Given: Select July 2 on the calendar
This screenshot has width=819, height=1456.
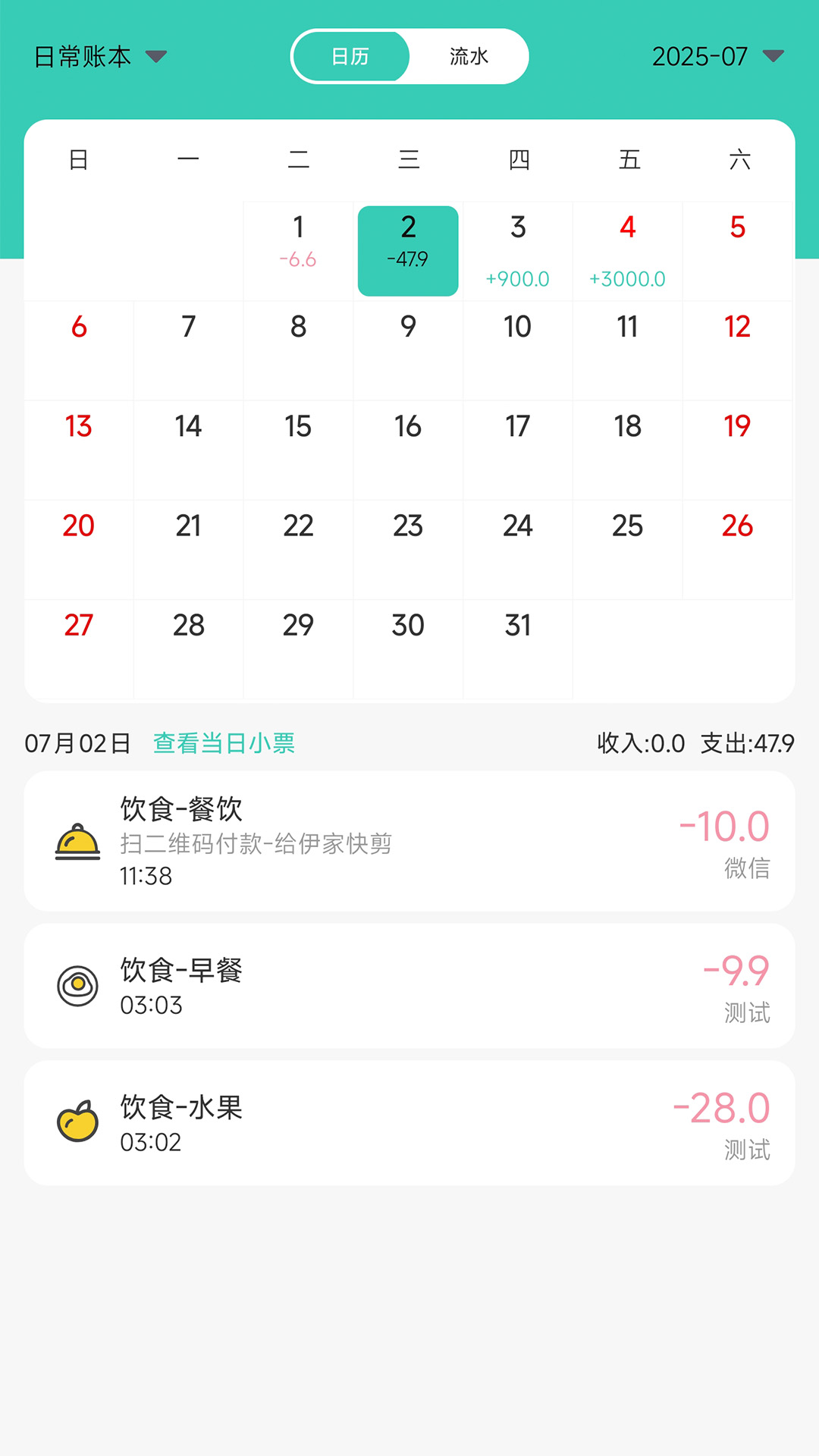Looking at the screenshot, I should pyautogui.click(x=408, y=250).
